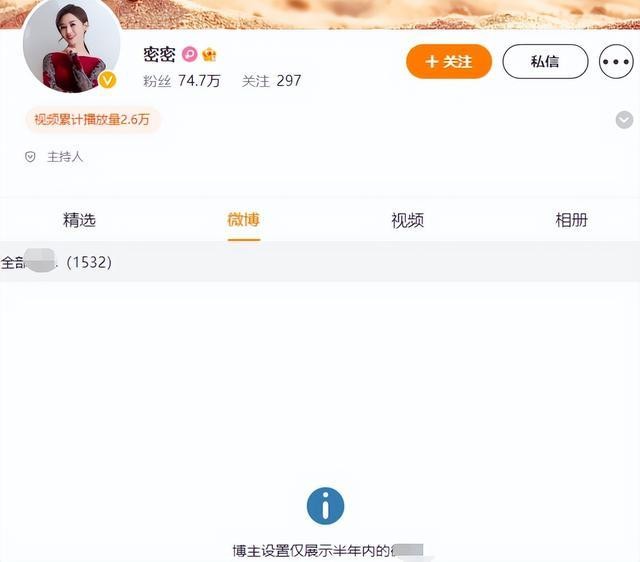Tap the 视频累计播放量2.6万 badge
Image resolution: width=640 pixels, height=562 pixels.
[x=93, y=120]
